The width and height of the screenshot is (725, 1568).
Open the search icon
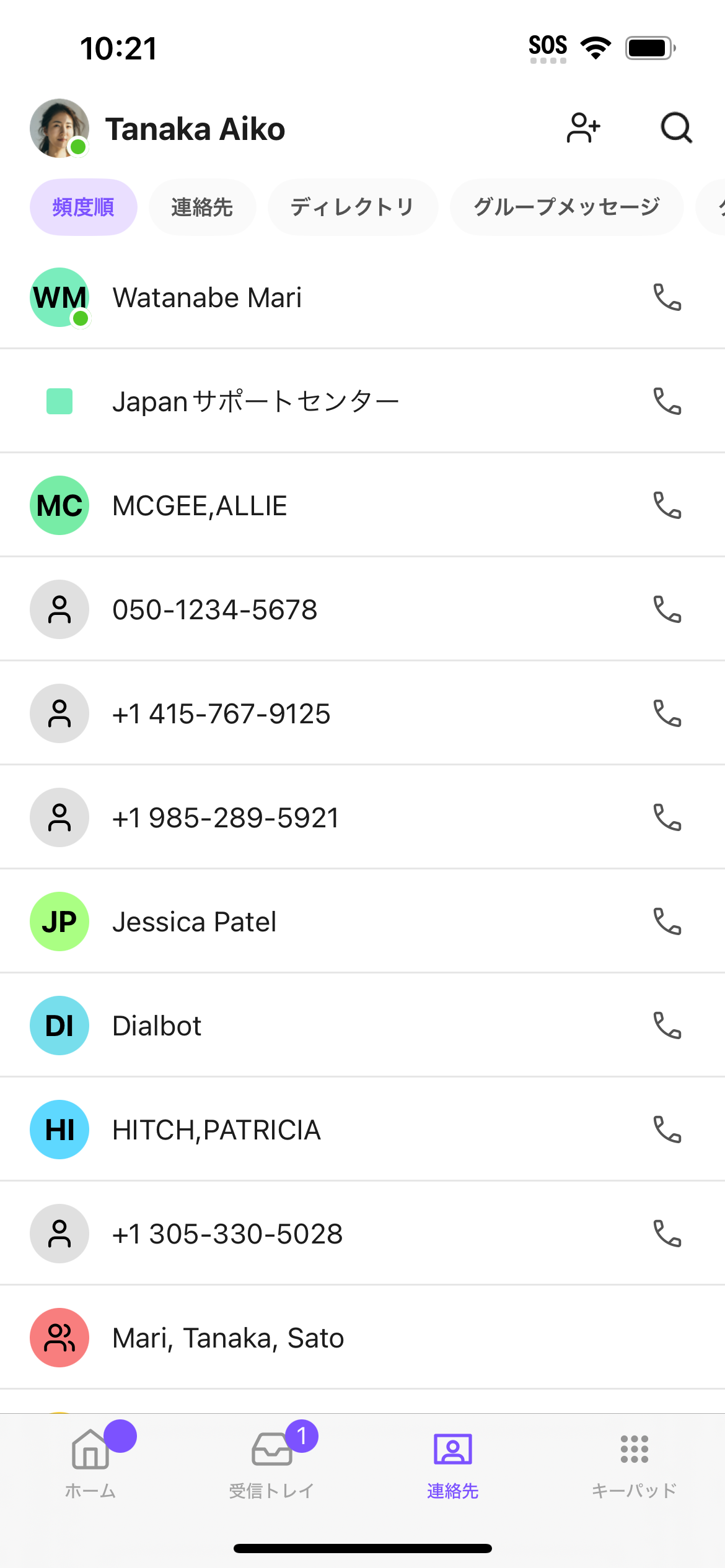click(x=675, y=128)
